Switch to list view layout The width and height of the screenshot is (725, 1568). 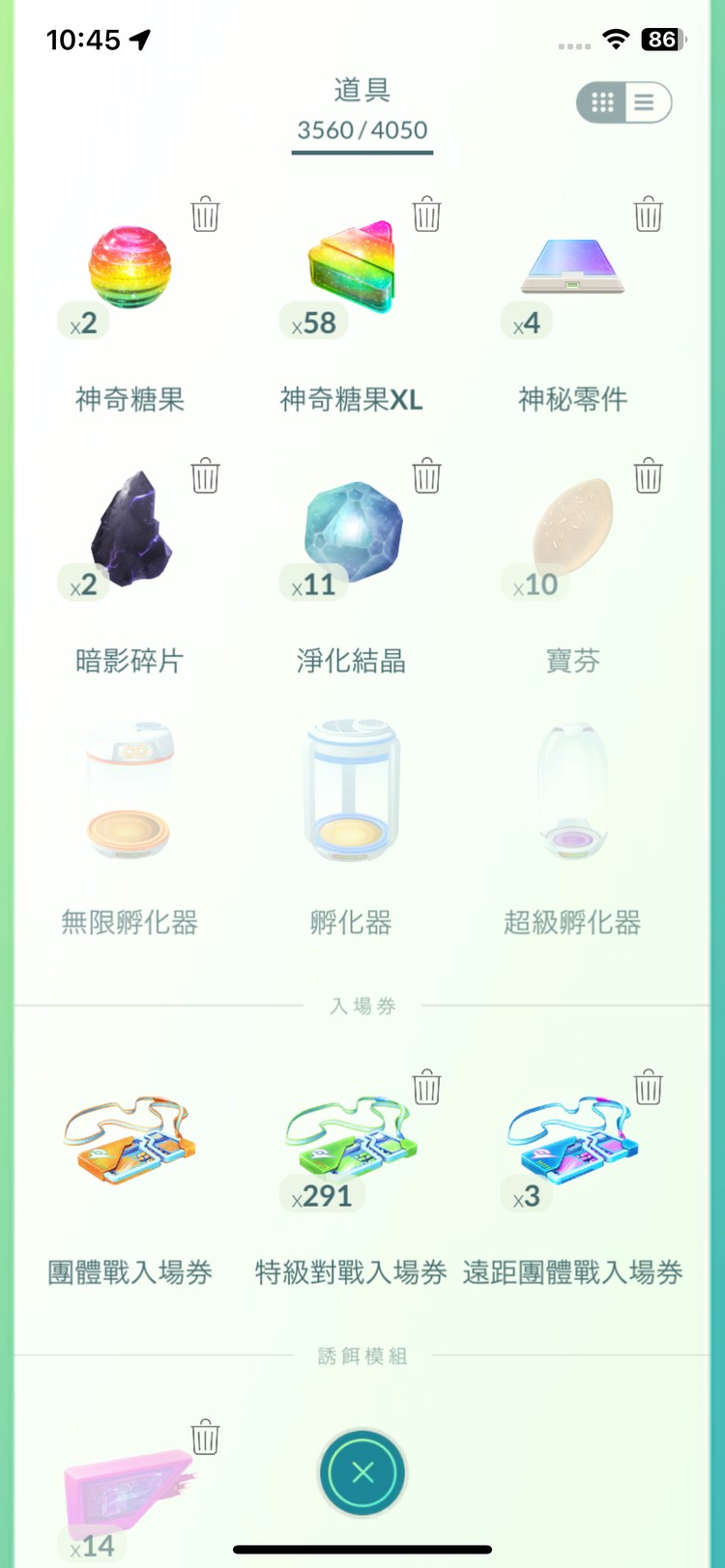[644, 100]
